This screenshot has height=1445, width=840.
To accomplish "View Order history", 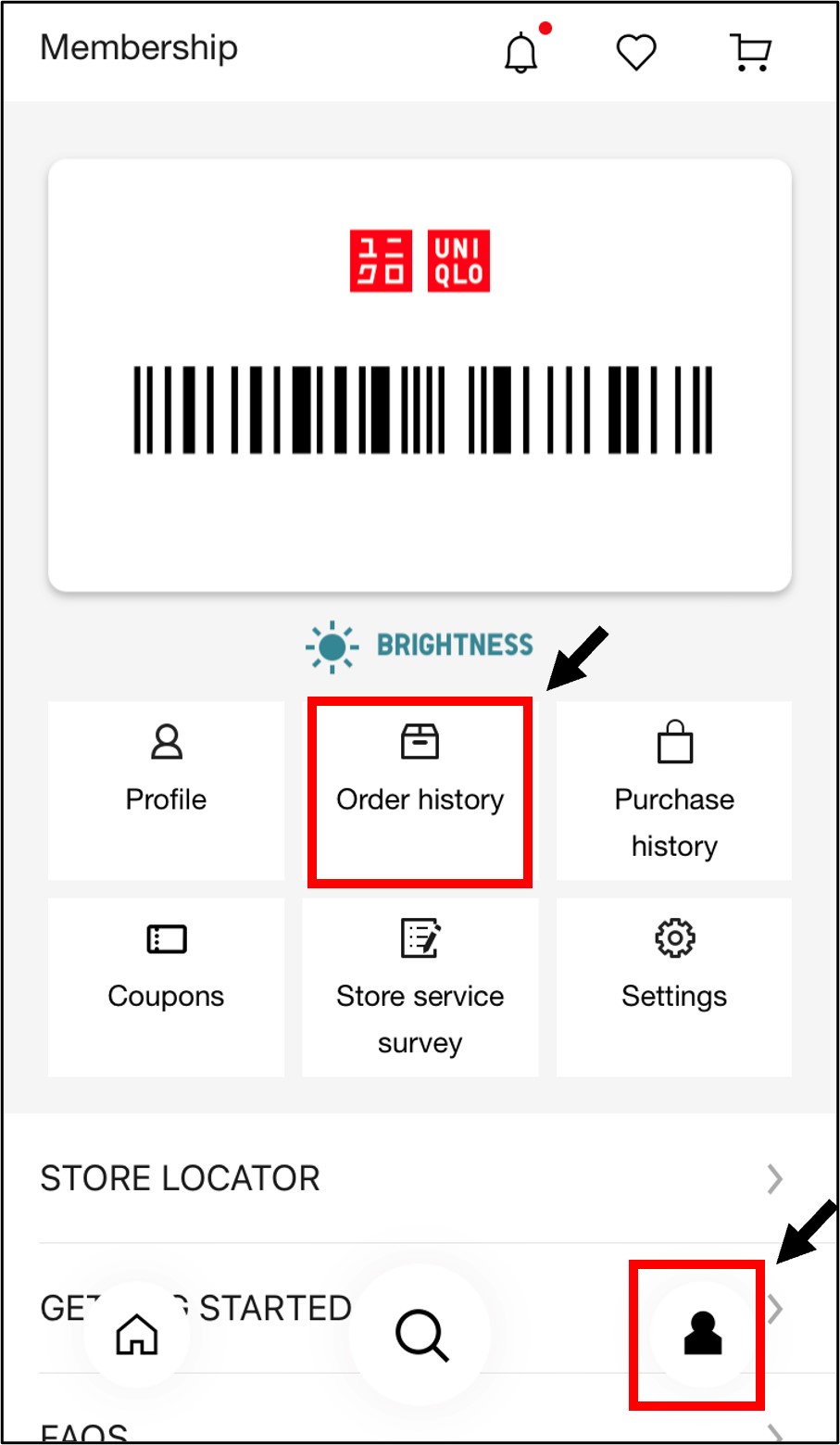I will (x=420, y=789).
